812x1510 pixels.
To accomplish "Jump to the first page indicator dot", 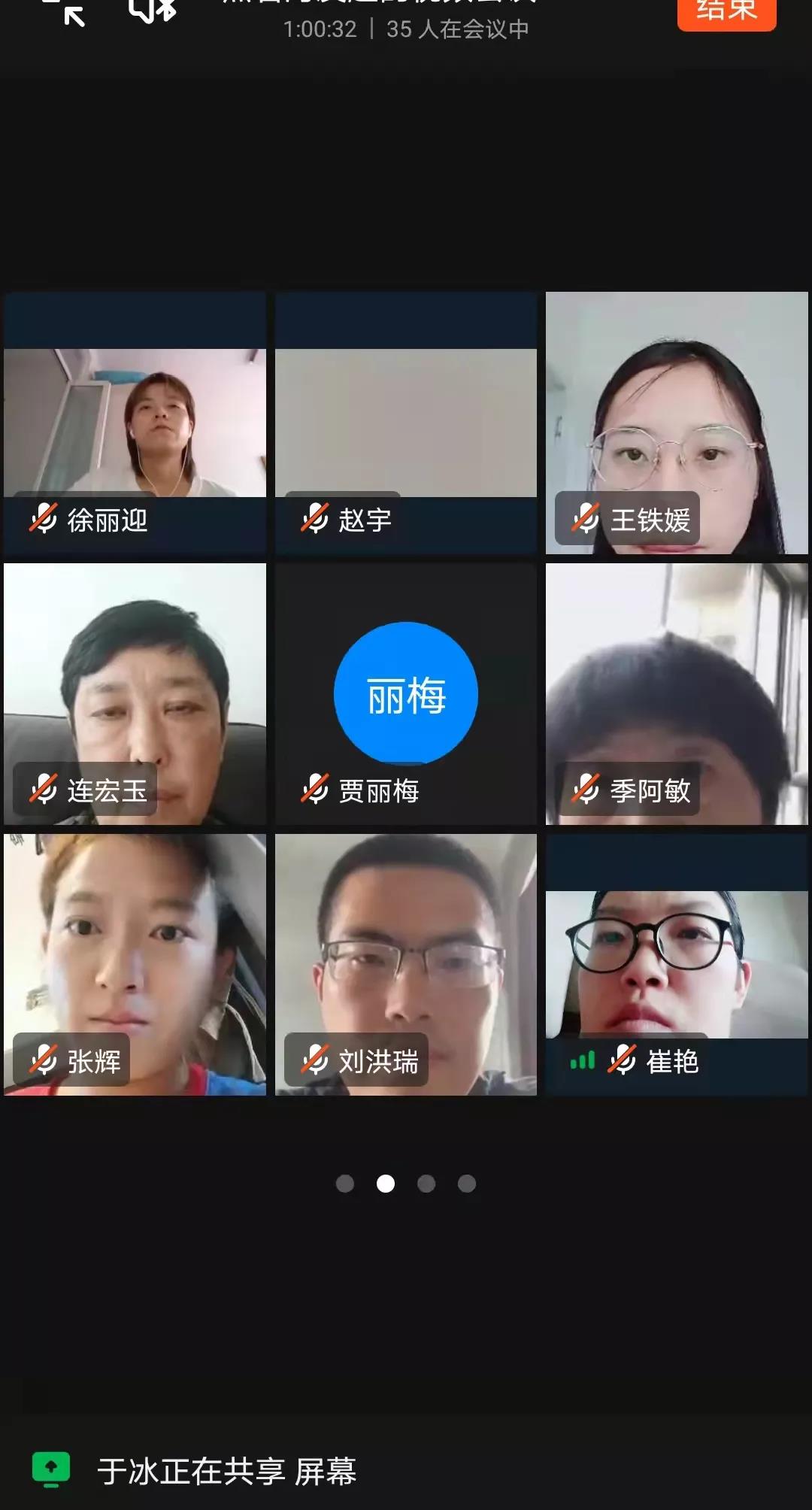I will (345, 1184).
